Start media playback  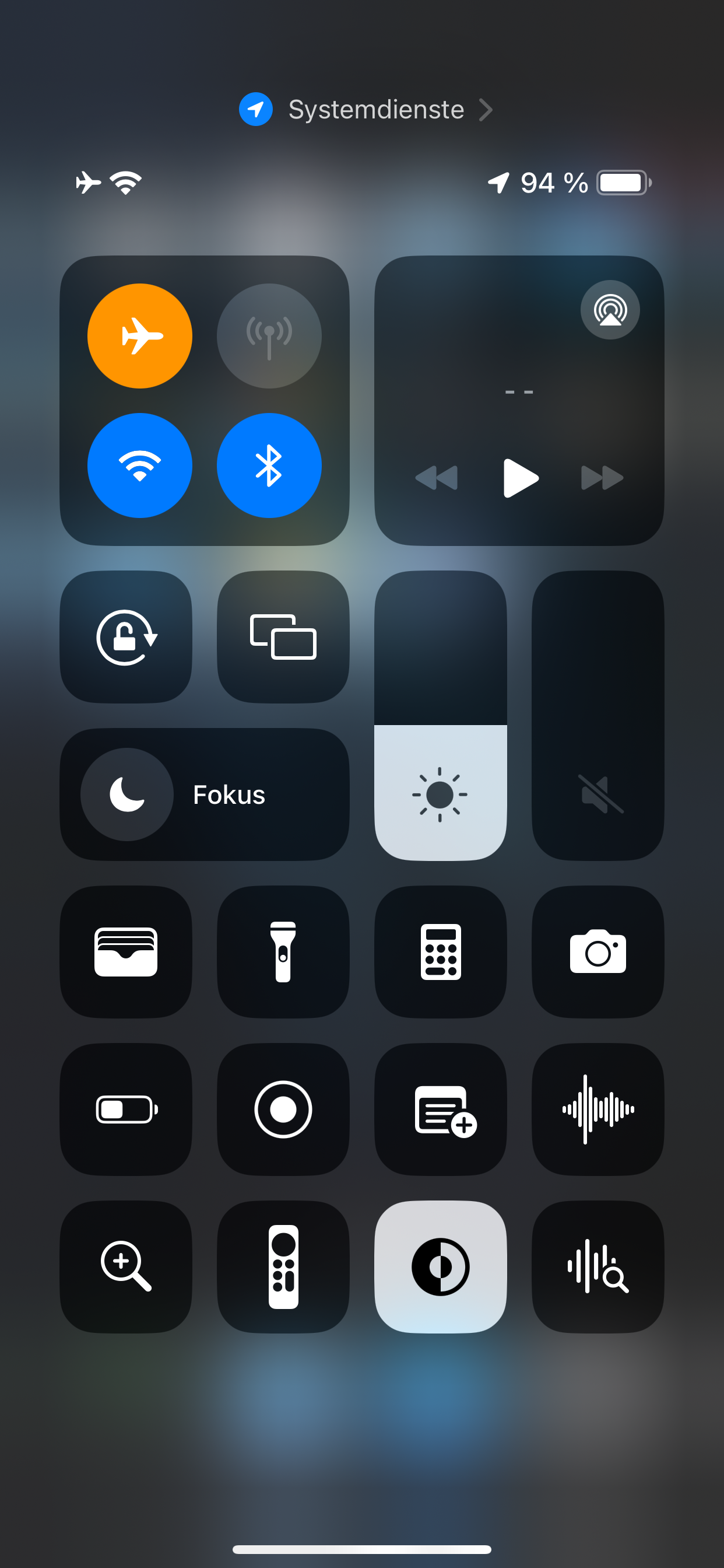[x=520, y=478]
